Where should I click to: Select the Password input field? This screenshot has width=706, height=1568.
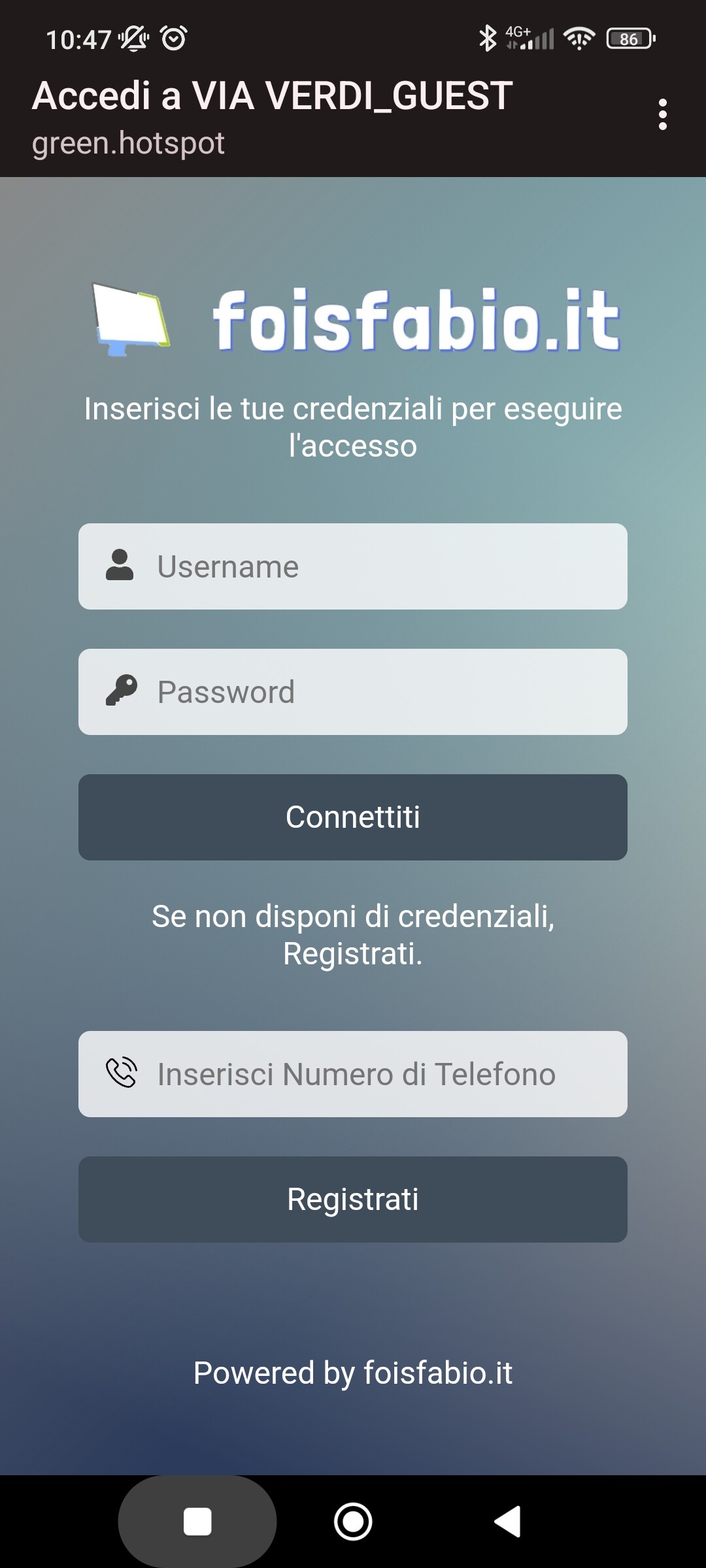353,692
